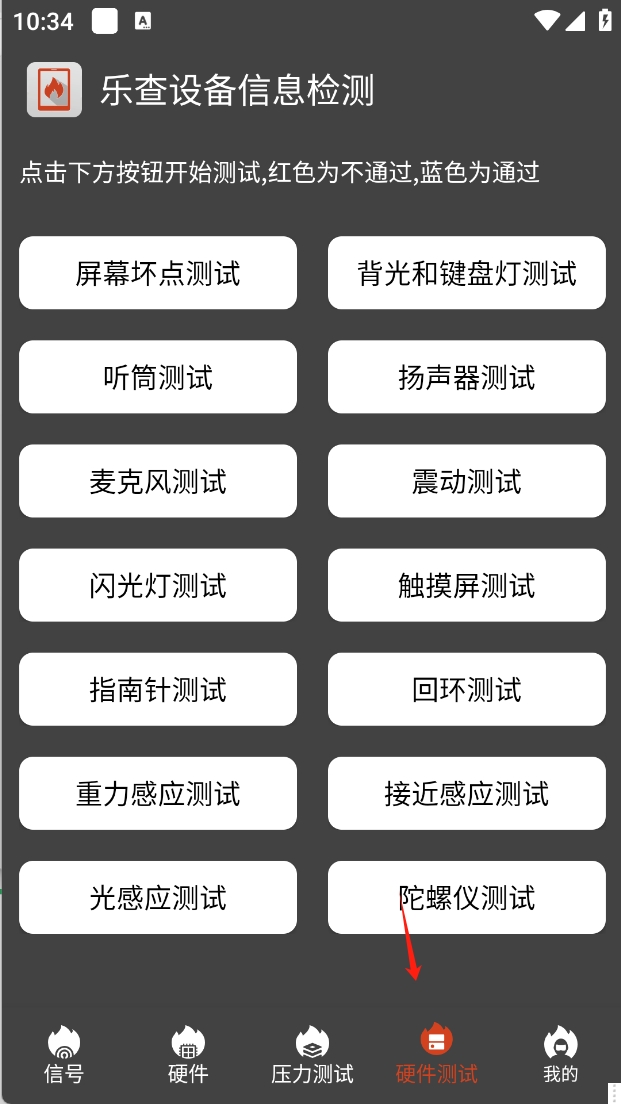
Task: Start 接近感应测试 proximity test
Action: point(466,793)
